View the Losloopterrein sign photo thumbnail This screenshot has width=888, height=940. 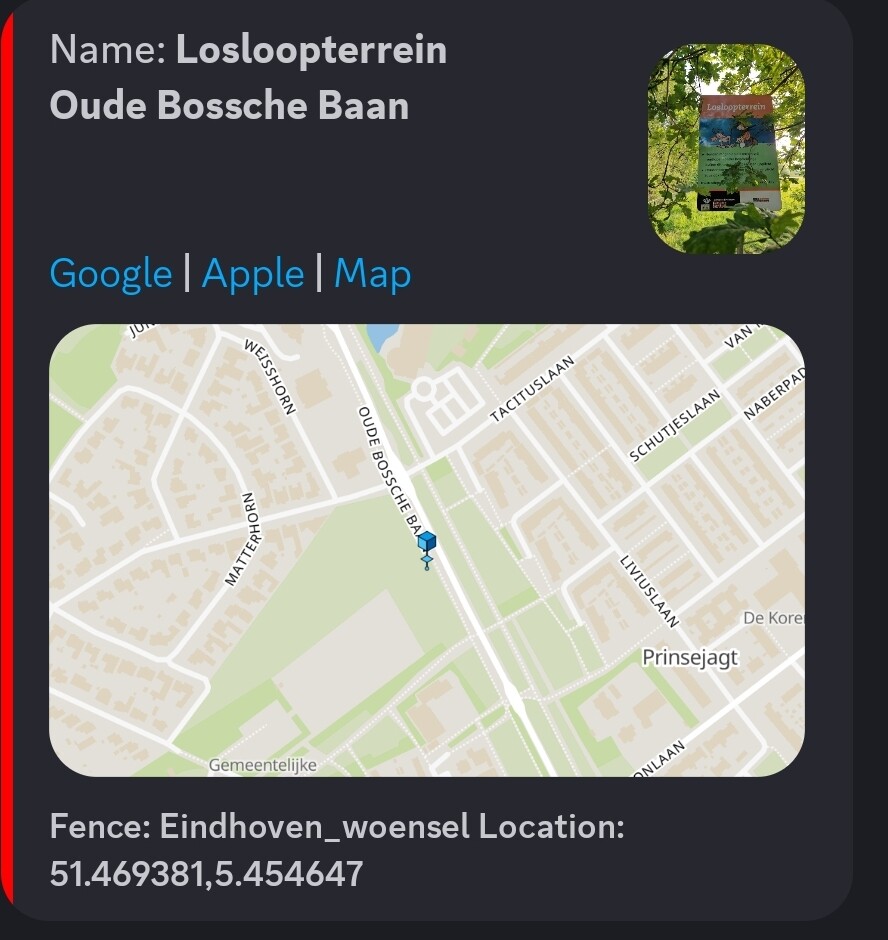pos(726,148)
